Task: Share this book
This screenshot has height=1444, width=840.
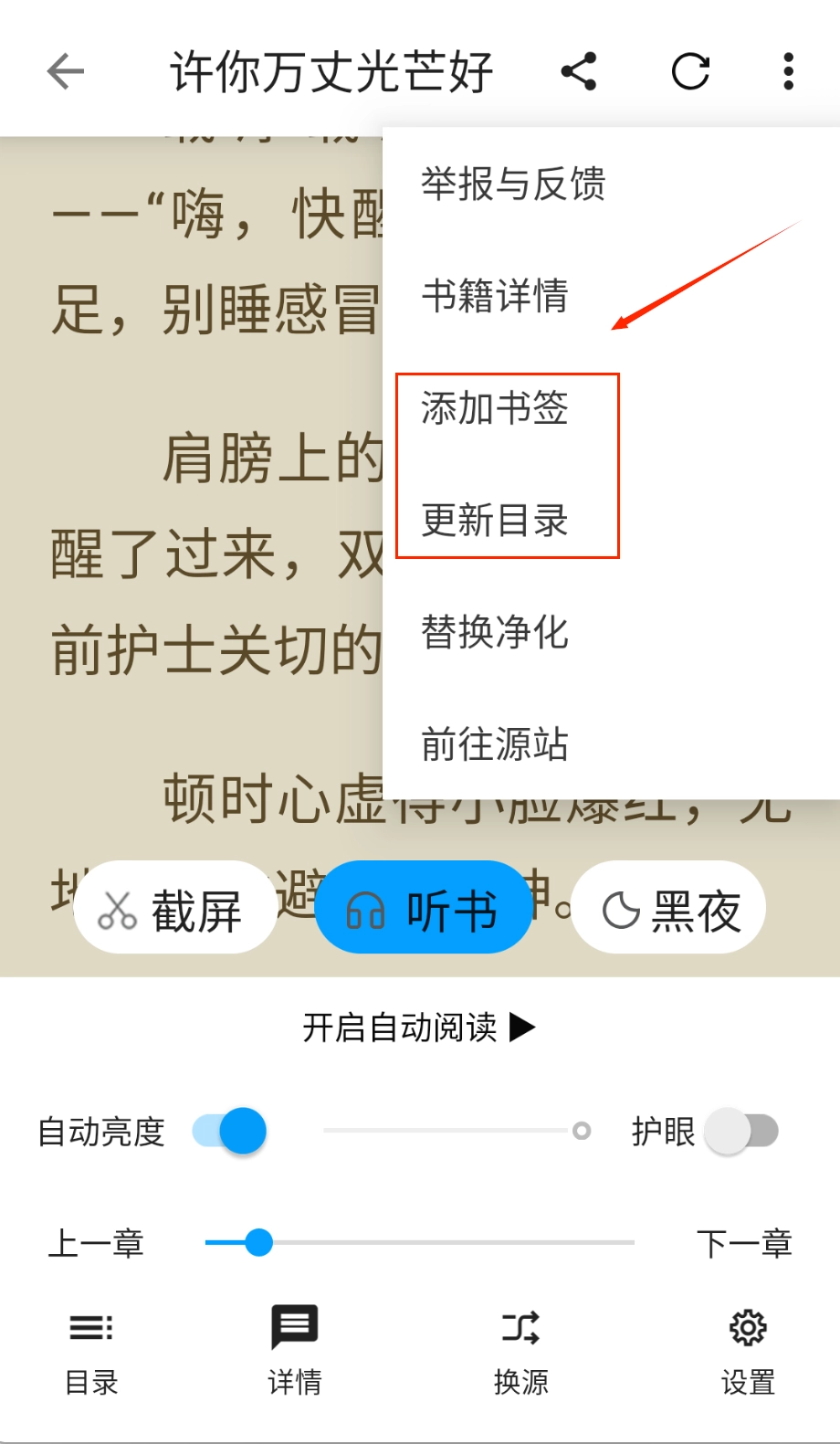Action: click(579, 71)
